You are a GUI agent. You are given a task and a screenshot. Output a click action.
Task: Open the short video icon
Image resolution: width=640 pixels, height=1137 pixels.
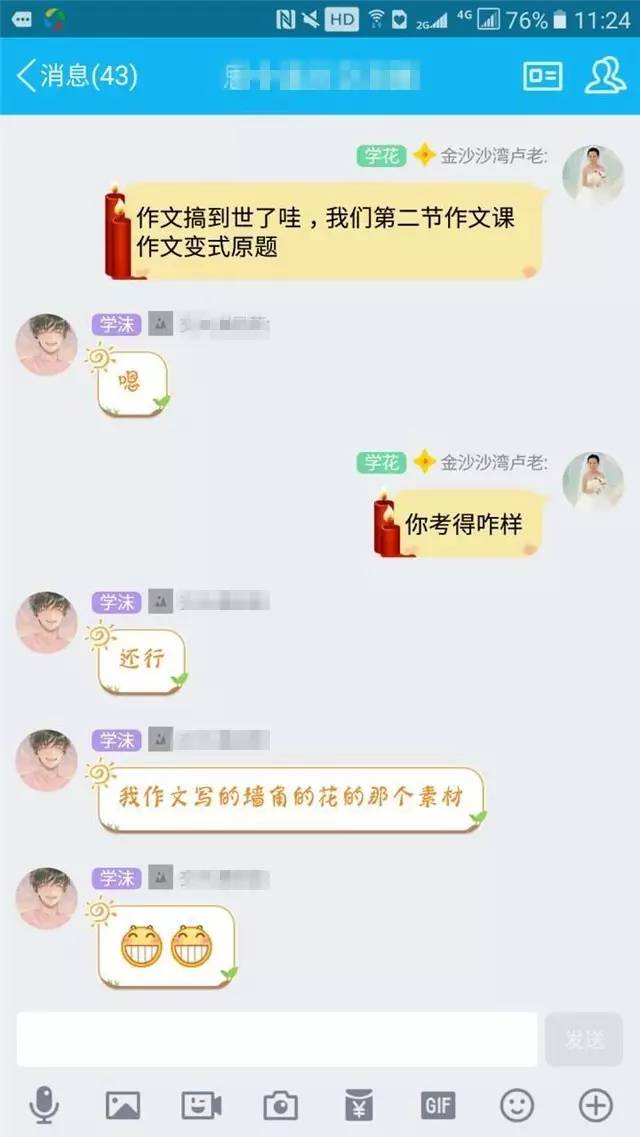(201, 1105)
